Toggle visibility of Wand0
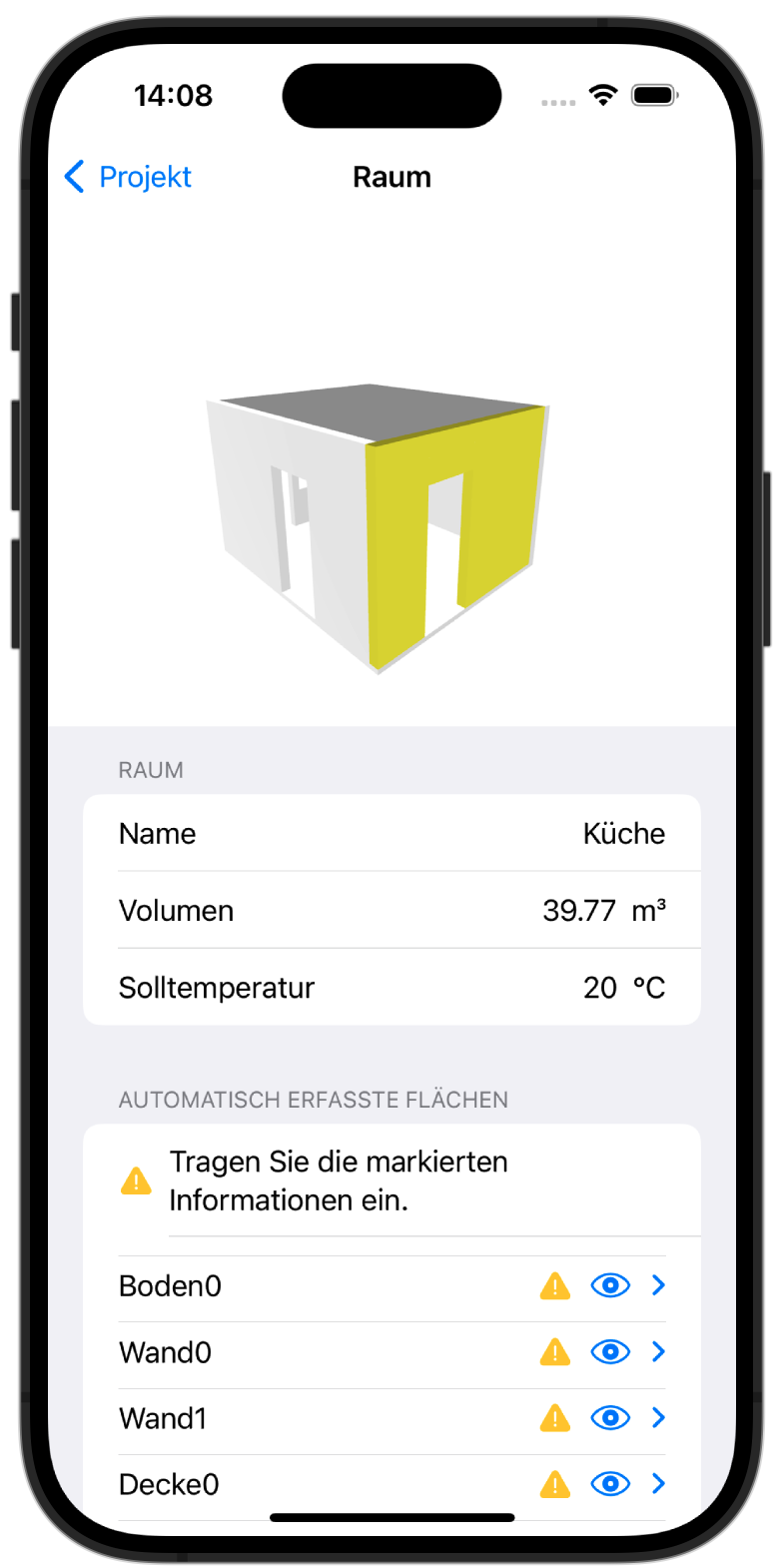This screenshot has width=782, height=1568. click(x=609, y=1352)
